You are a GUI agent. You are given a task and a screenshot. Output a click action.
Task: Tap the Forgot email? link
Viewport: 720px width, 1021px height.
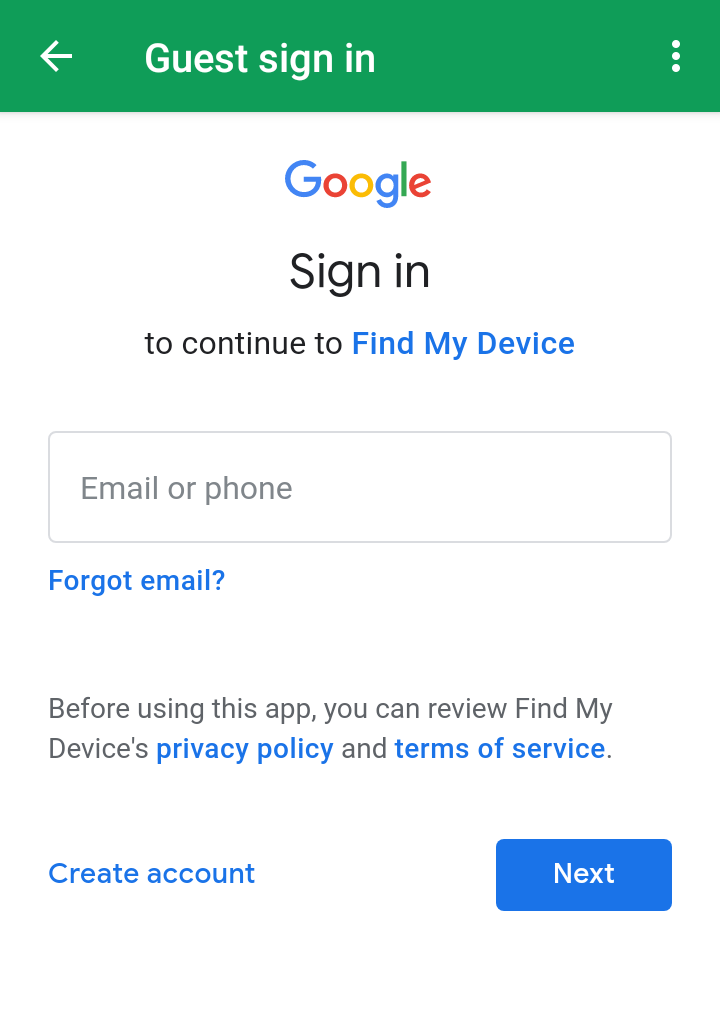coord(137,580)
